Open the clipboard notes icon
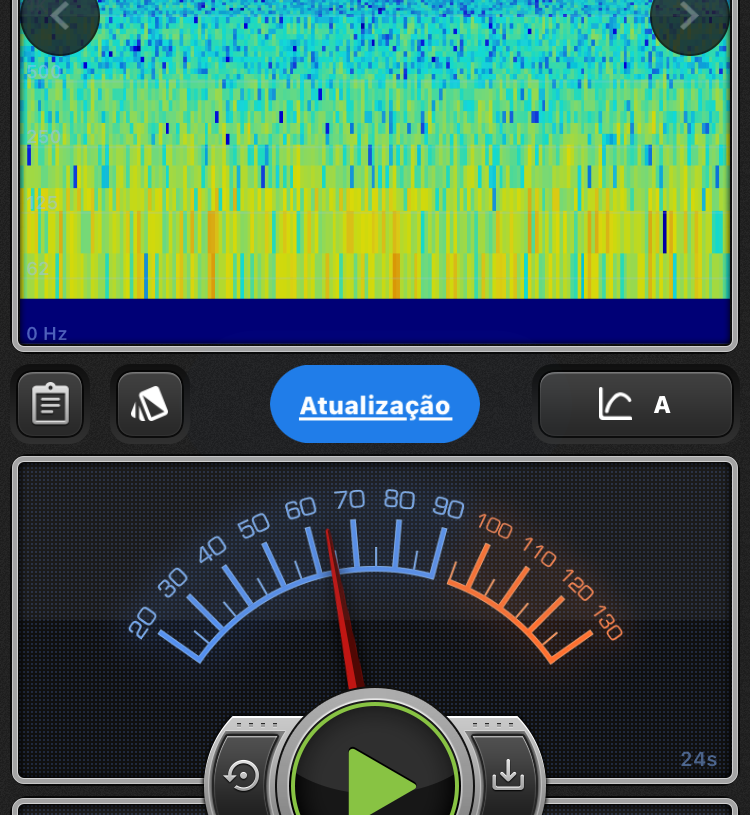This screenshot has width=750, height=815. (50, 404)
